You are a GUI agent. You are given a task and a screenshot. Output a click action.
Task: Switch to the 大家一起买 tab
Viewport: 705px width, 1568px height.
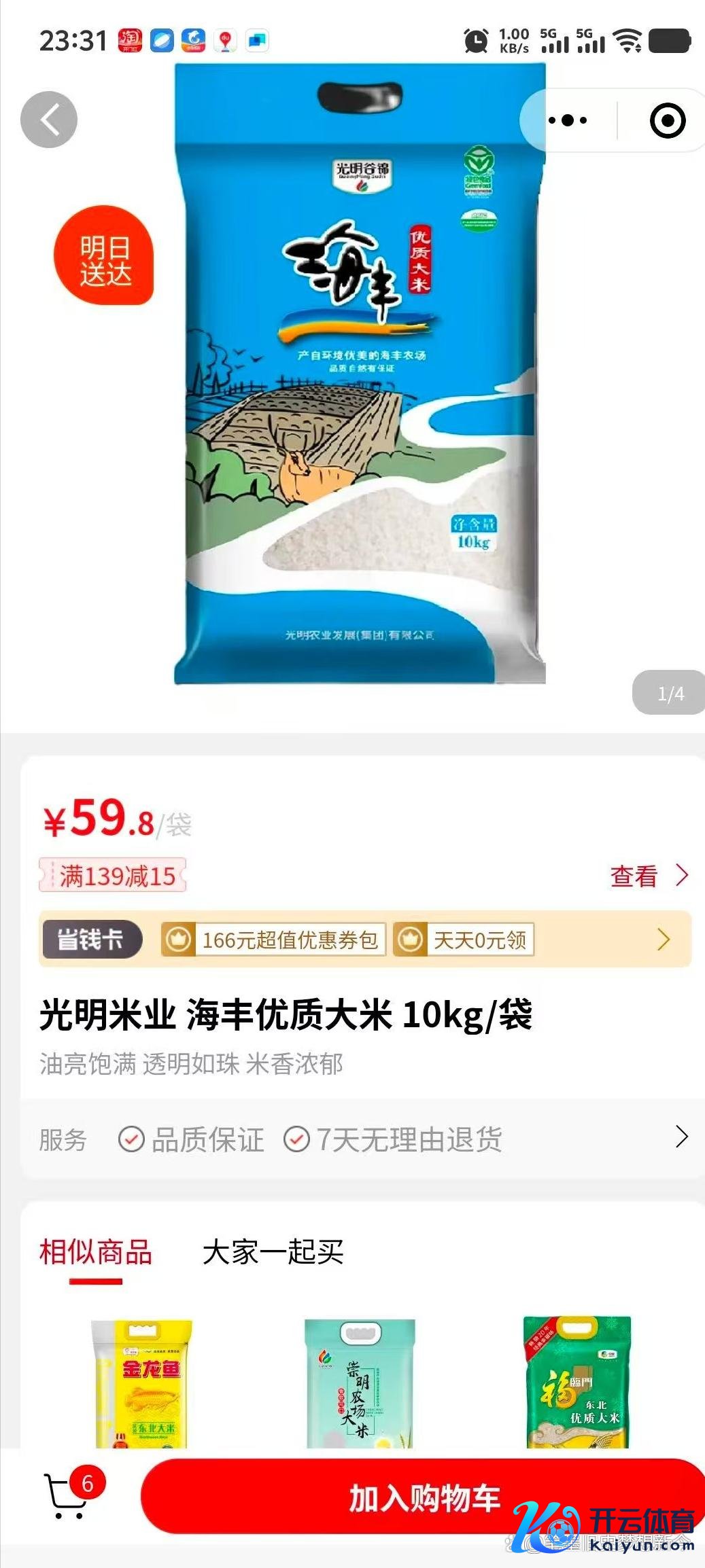pos(273,1252)
